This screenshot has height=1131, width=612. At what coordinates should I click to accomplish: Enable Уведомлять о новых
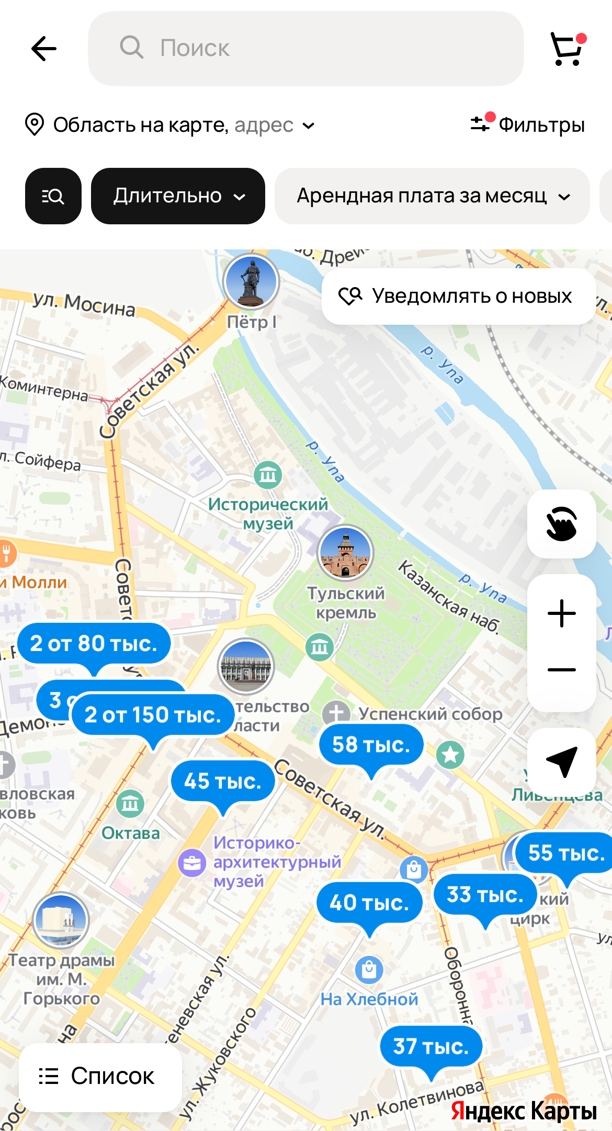click(459, 296)
